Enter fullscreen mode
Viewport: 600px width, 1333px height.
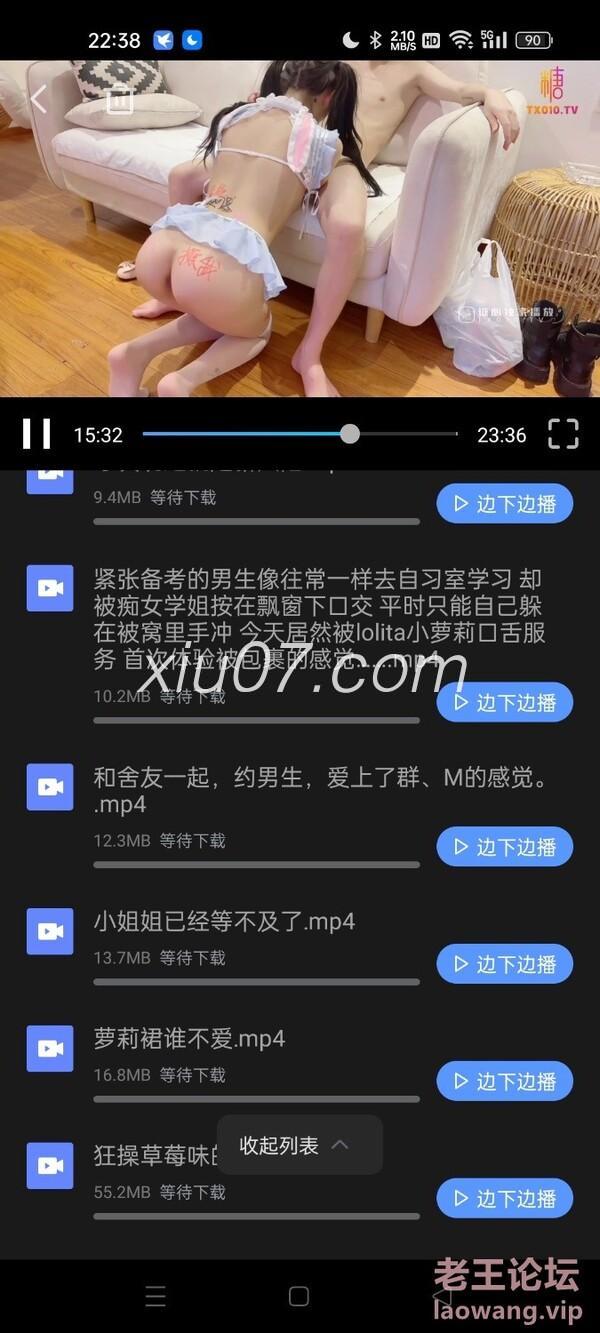pos(563,434)
